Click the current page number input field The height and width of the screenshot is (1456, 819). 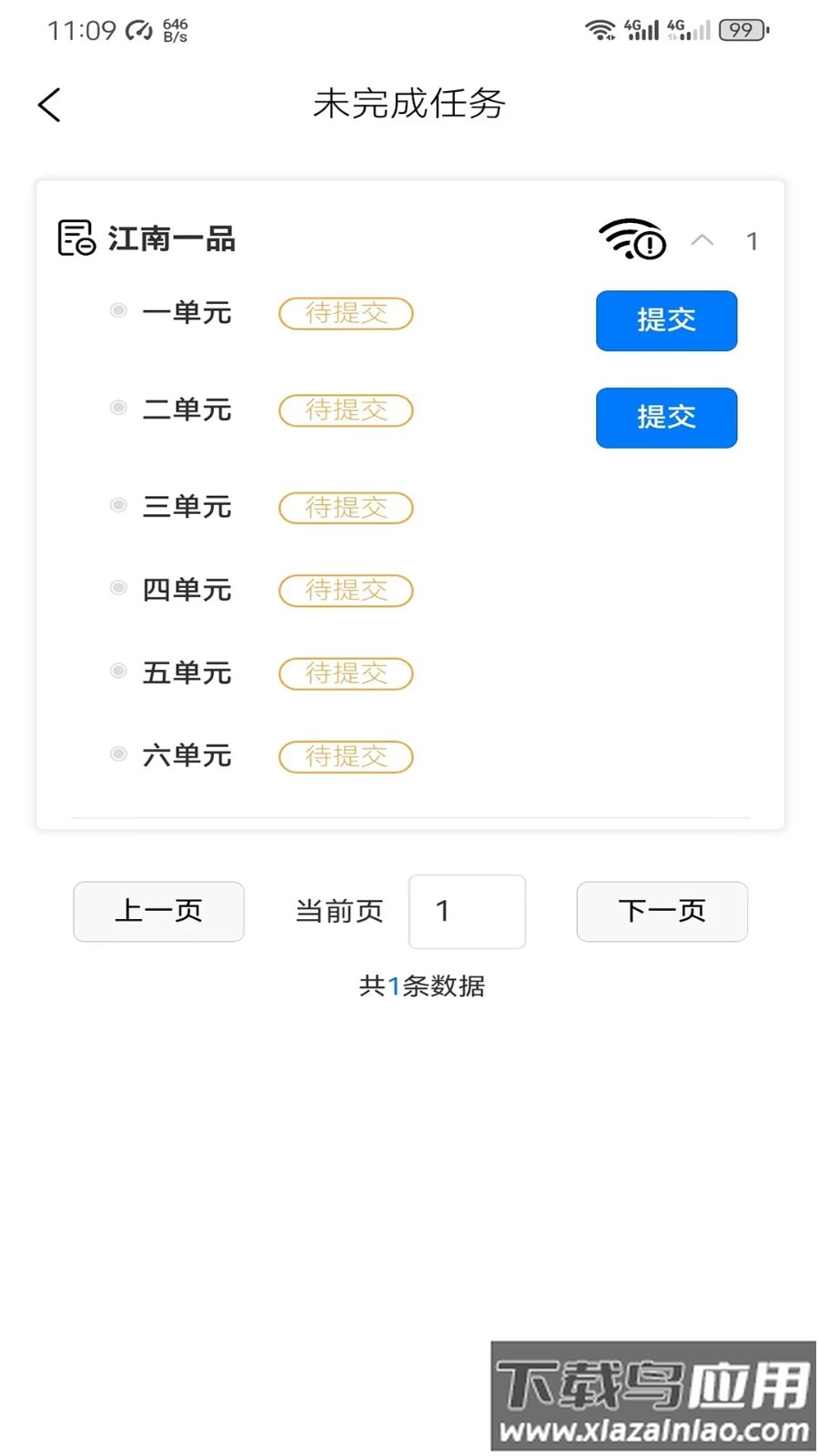(x=467, y=912)
